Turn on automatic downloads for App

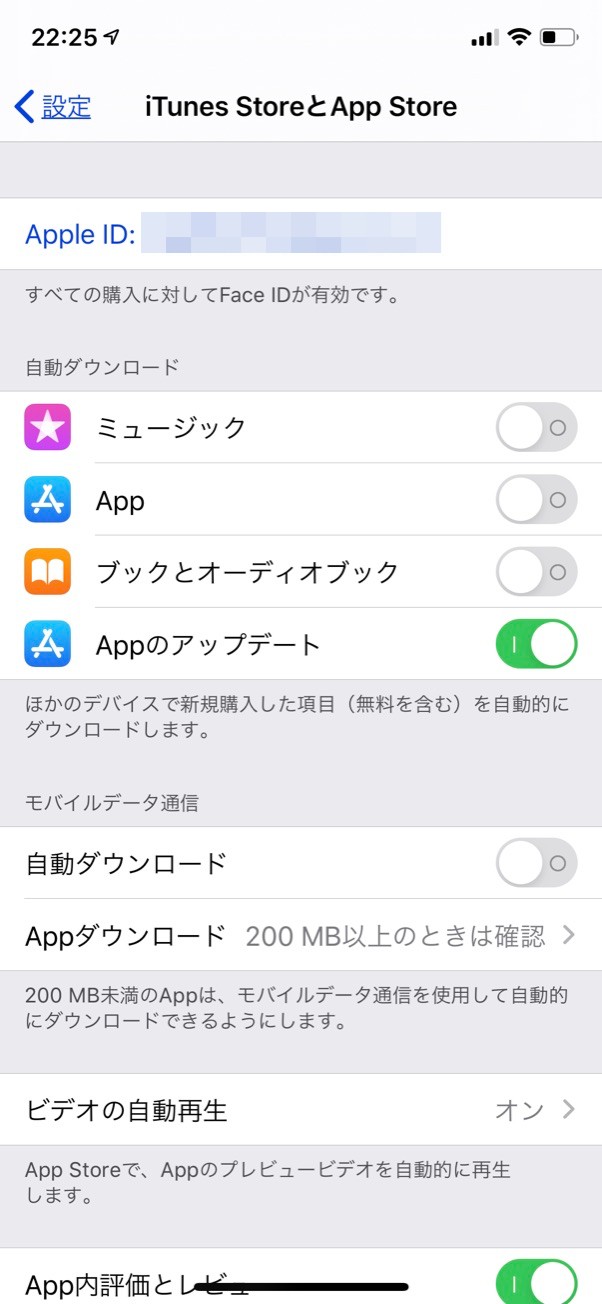tap(537, 500)
